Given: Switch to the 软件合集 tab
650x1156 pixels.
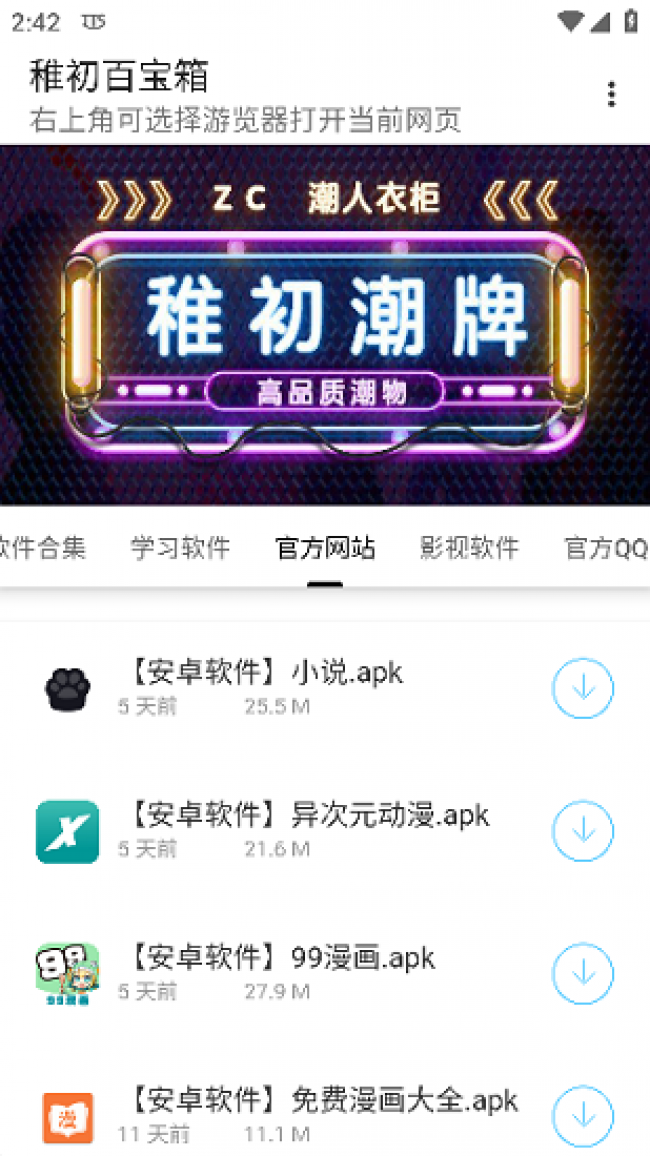Looking at the screenshot, I should 42,548.
